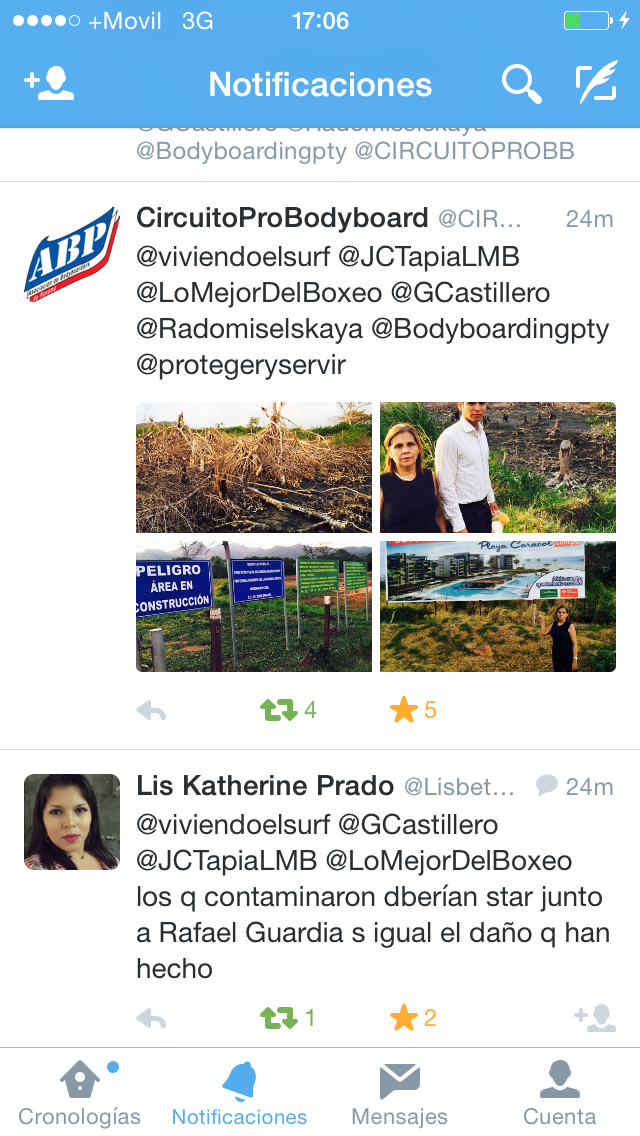Reply to Lis Katherine Prado's tweet
The width and height of the screenshot is (640, 1136).
151,1019
